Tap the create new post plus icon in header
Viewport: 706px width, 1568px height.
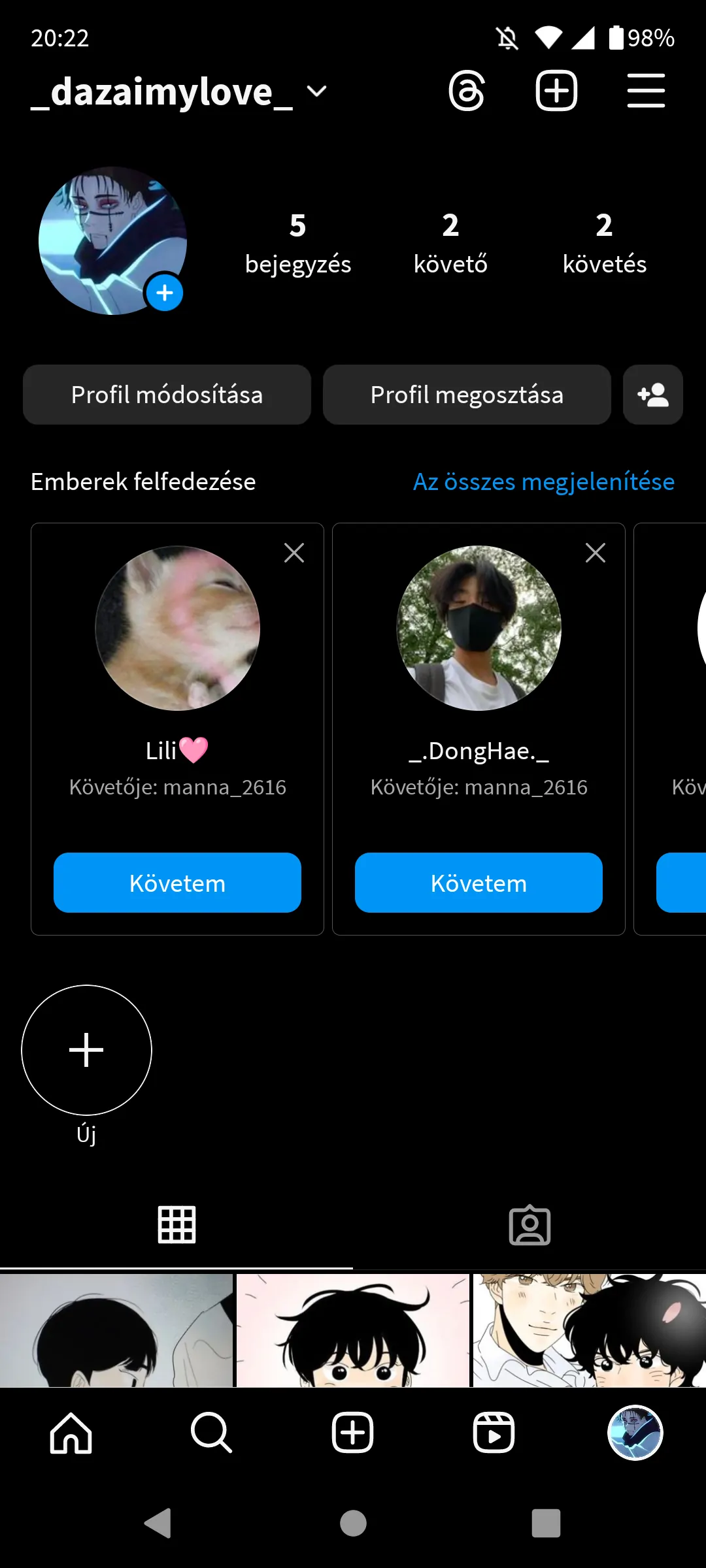tap(556, 91)
